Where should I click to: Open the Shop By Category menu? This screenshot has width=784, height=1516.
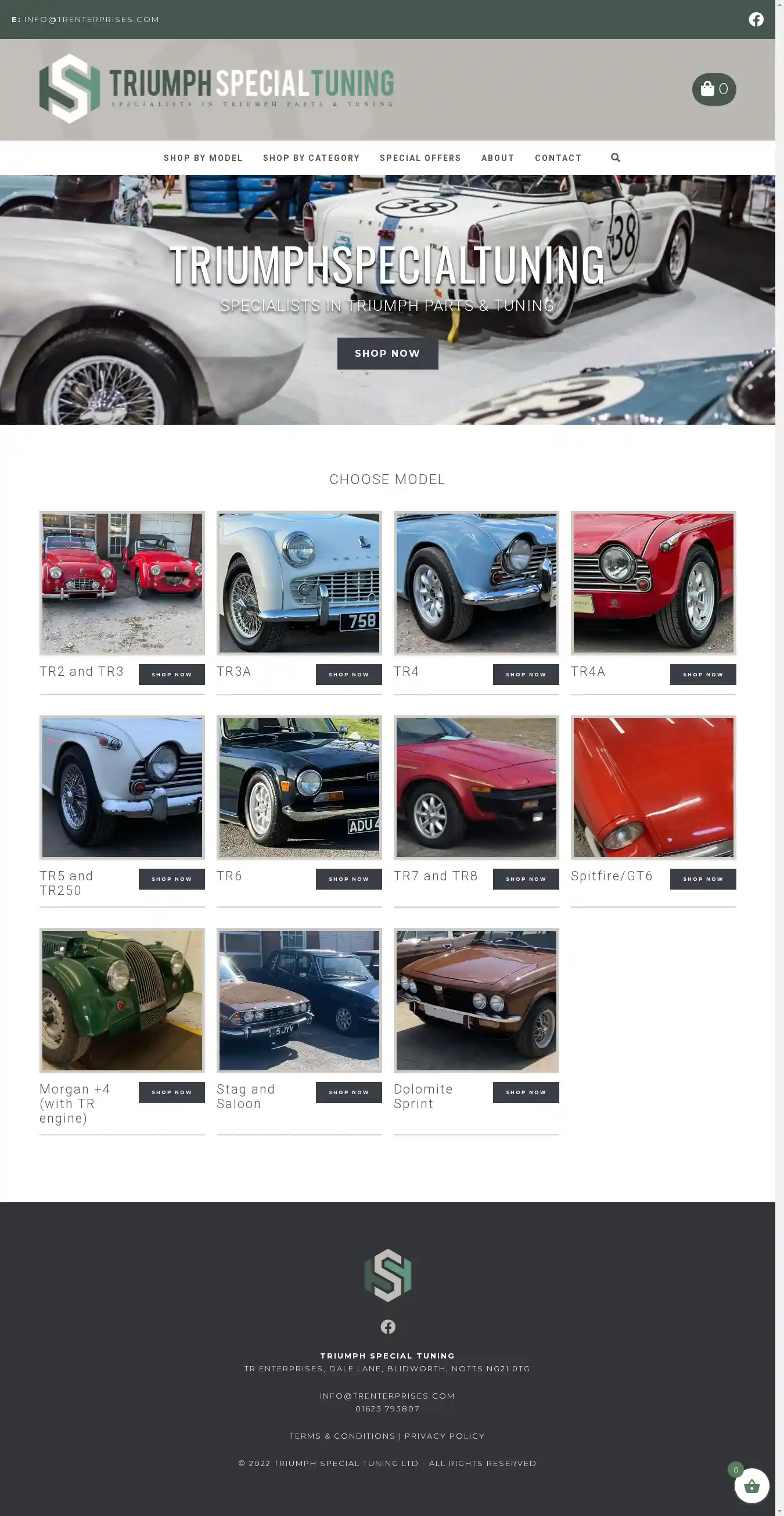[x=311, y=157]
